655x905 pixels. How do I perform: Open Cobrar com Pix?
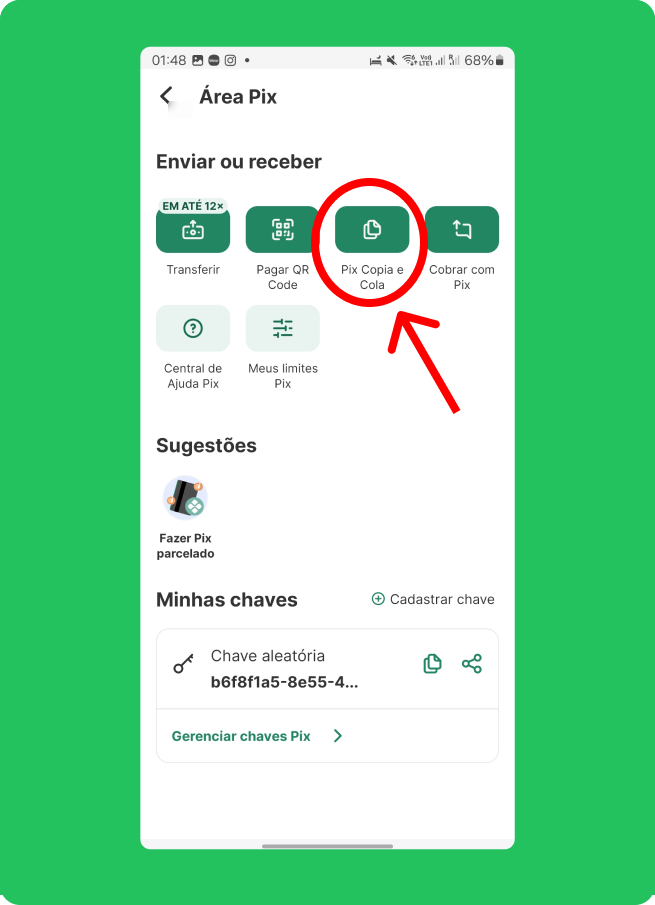[462, 231]
